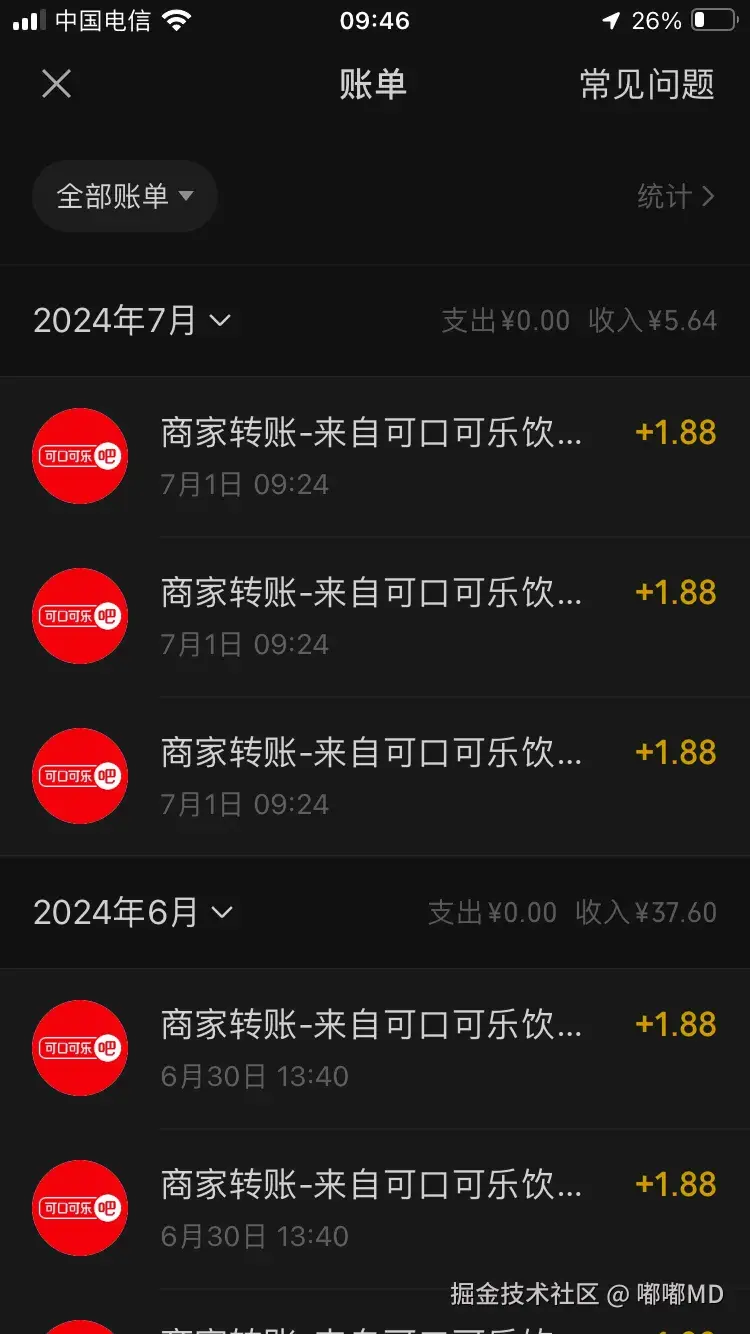
Task: Tap the location arrow icon near the battery
Action: coord(610,18)
